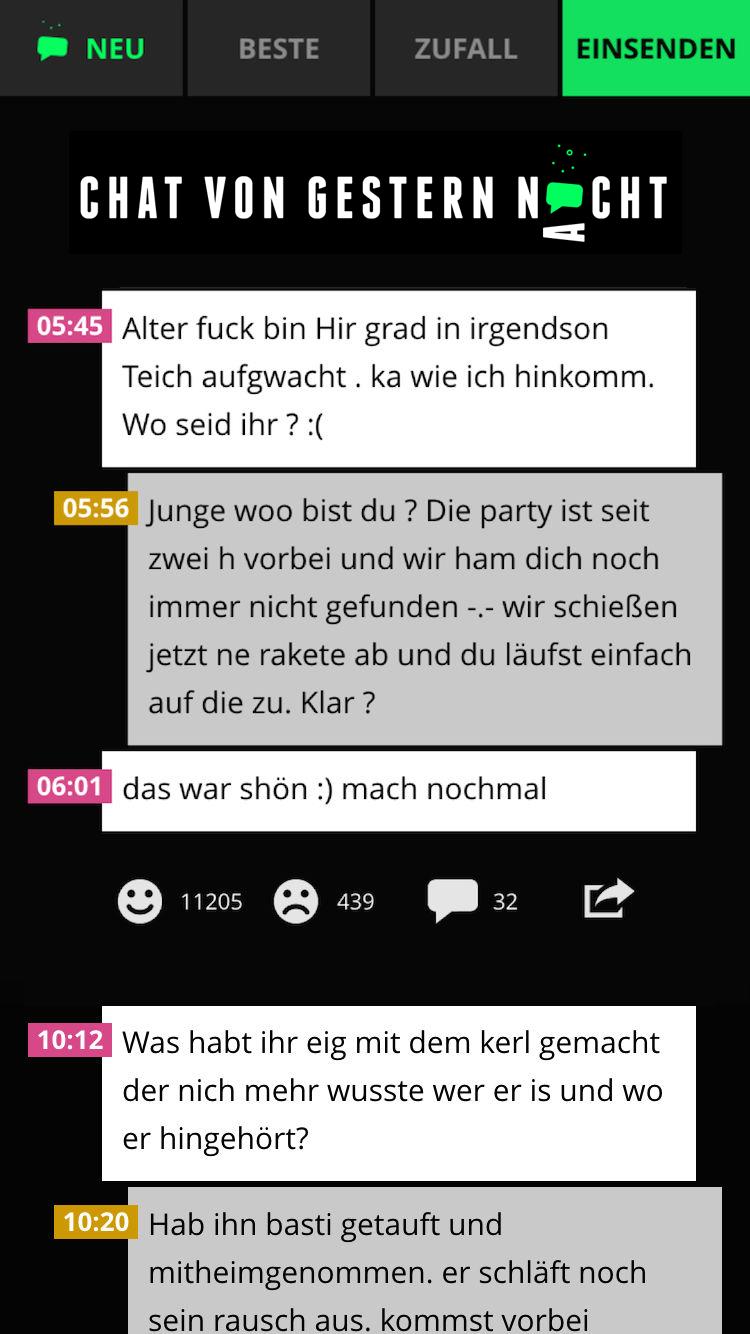
Task: Open the EINSENDEN section
Action: point(656,47)
